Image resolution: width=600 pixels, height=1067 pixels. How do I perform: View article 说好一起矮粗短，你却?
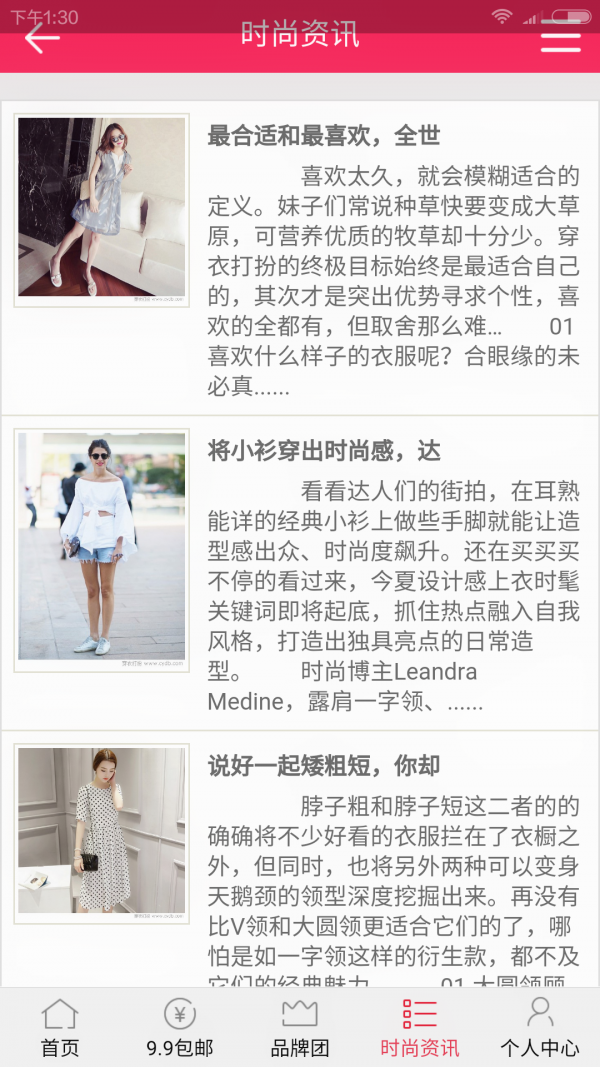(324, 767)
